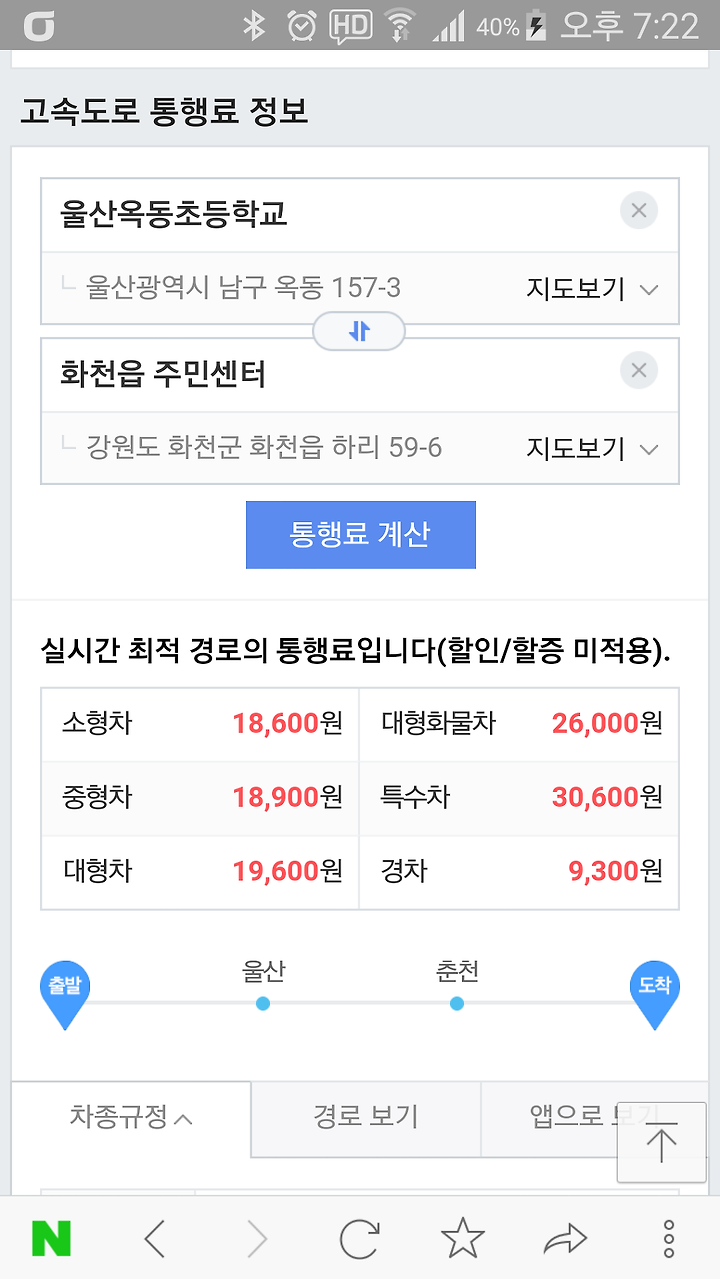Edit the 화천읍 주민센터 destination field
720x1279 pixels.
click(x=330, y=374)
